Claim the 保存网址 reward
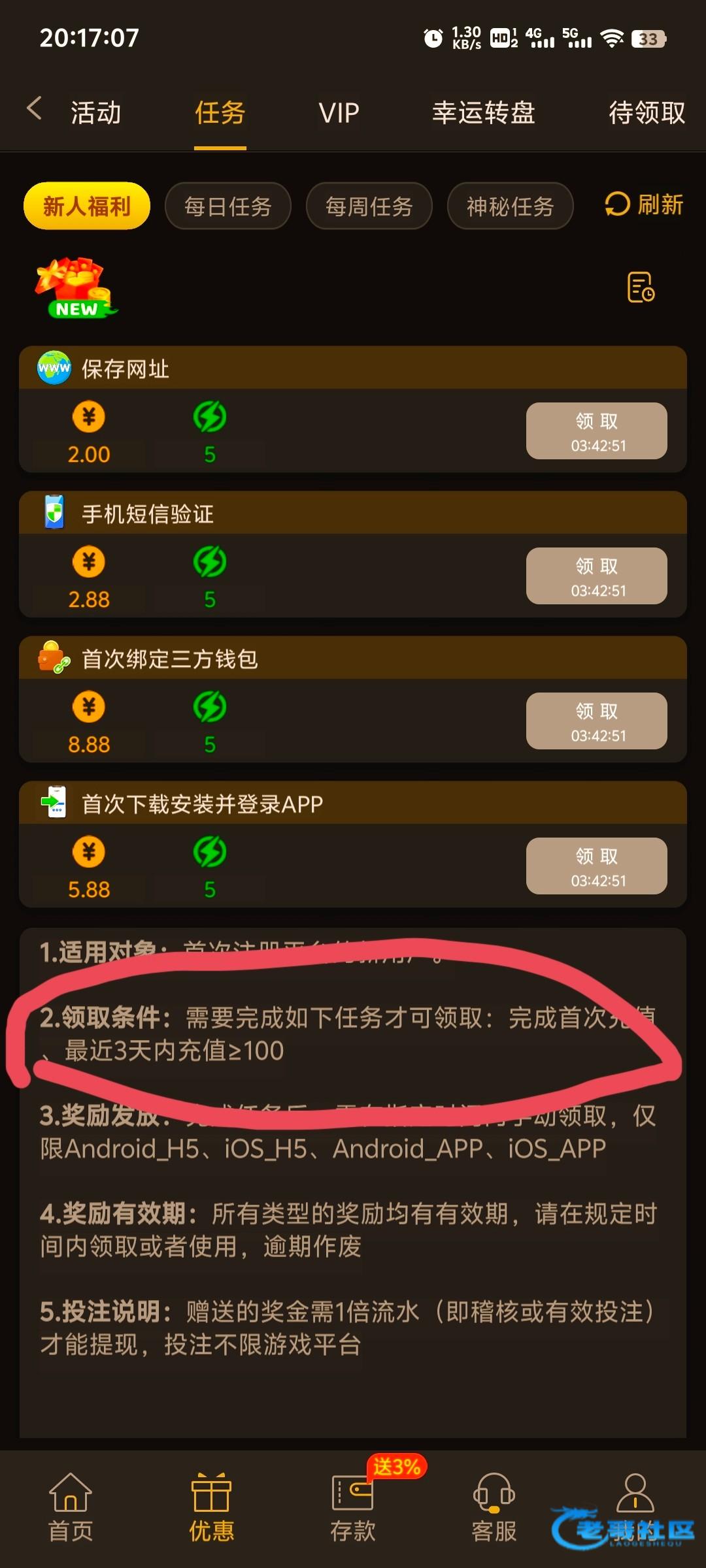The width and height of the screenshot is (706, 1568). (596, 431)
